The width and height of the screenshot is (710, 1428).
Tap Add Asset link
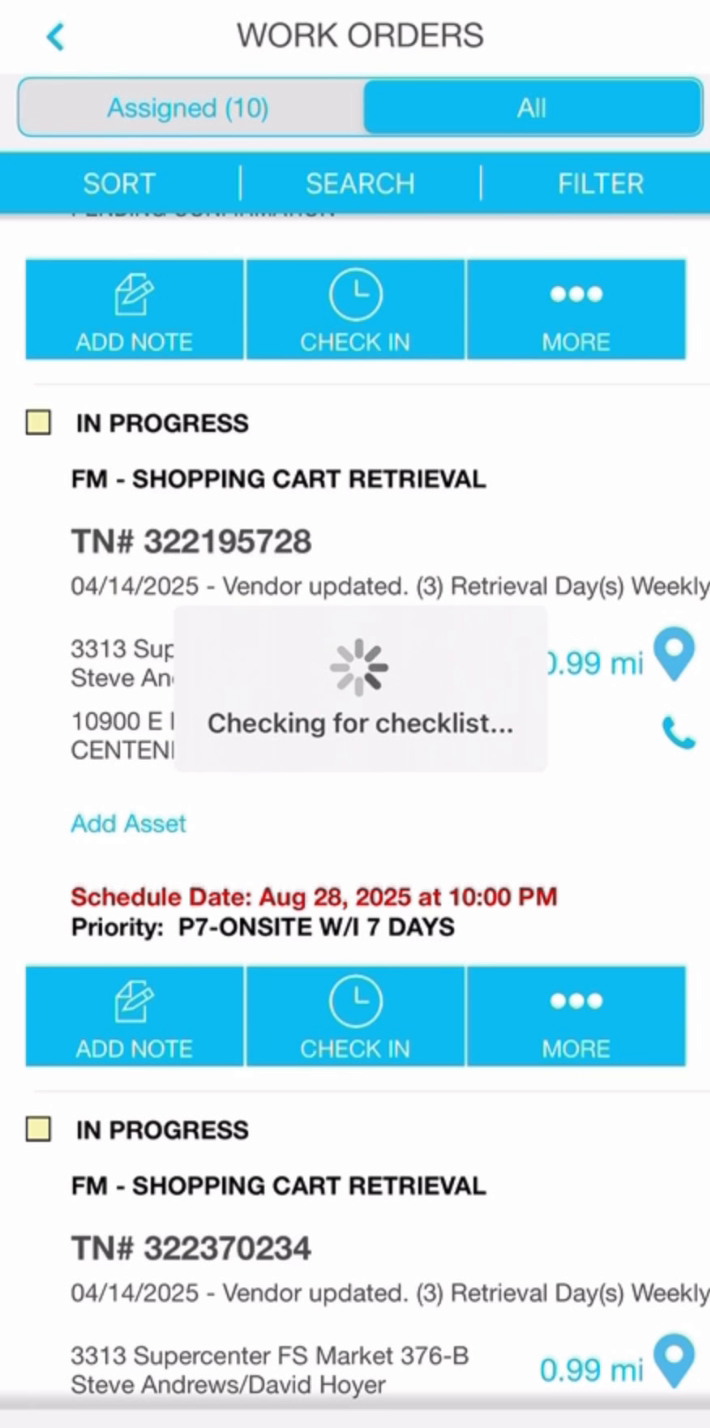point(128,823)
